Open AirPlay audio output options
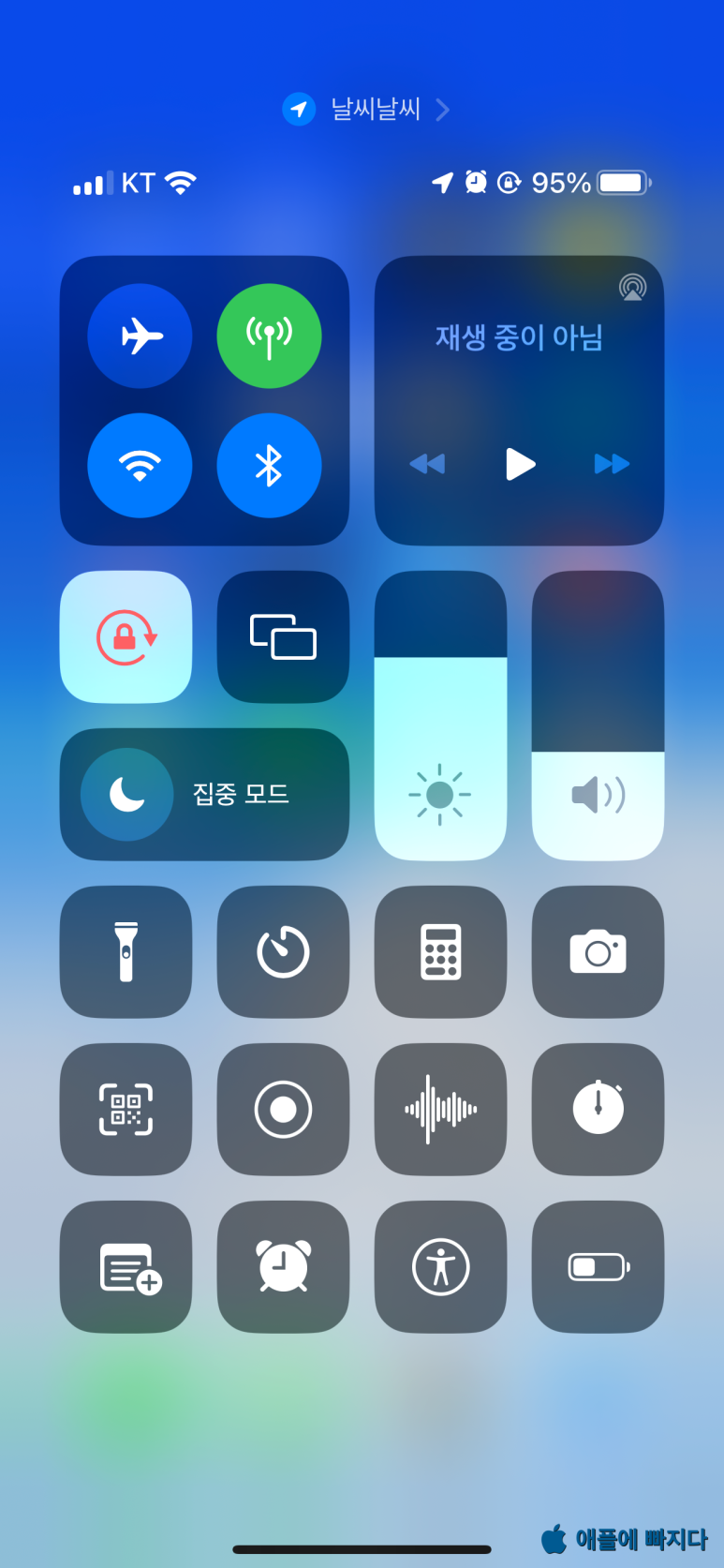The image size is (724, 1568). coord(632,287)
